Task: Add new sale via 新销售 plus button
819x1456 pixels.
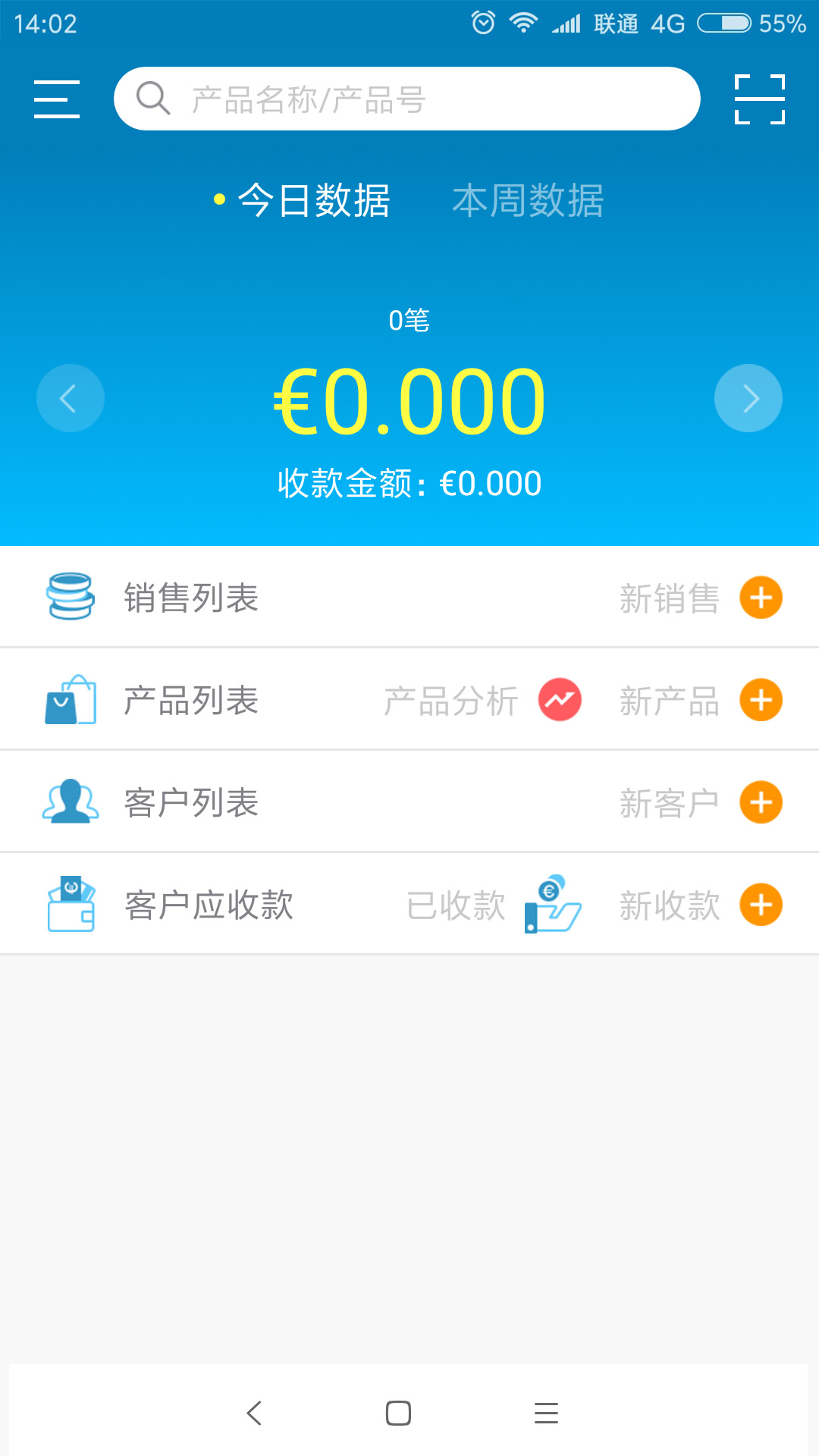Action: coord(760,597)
